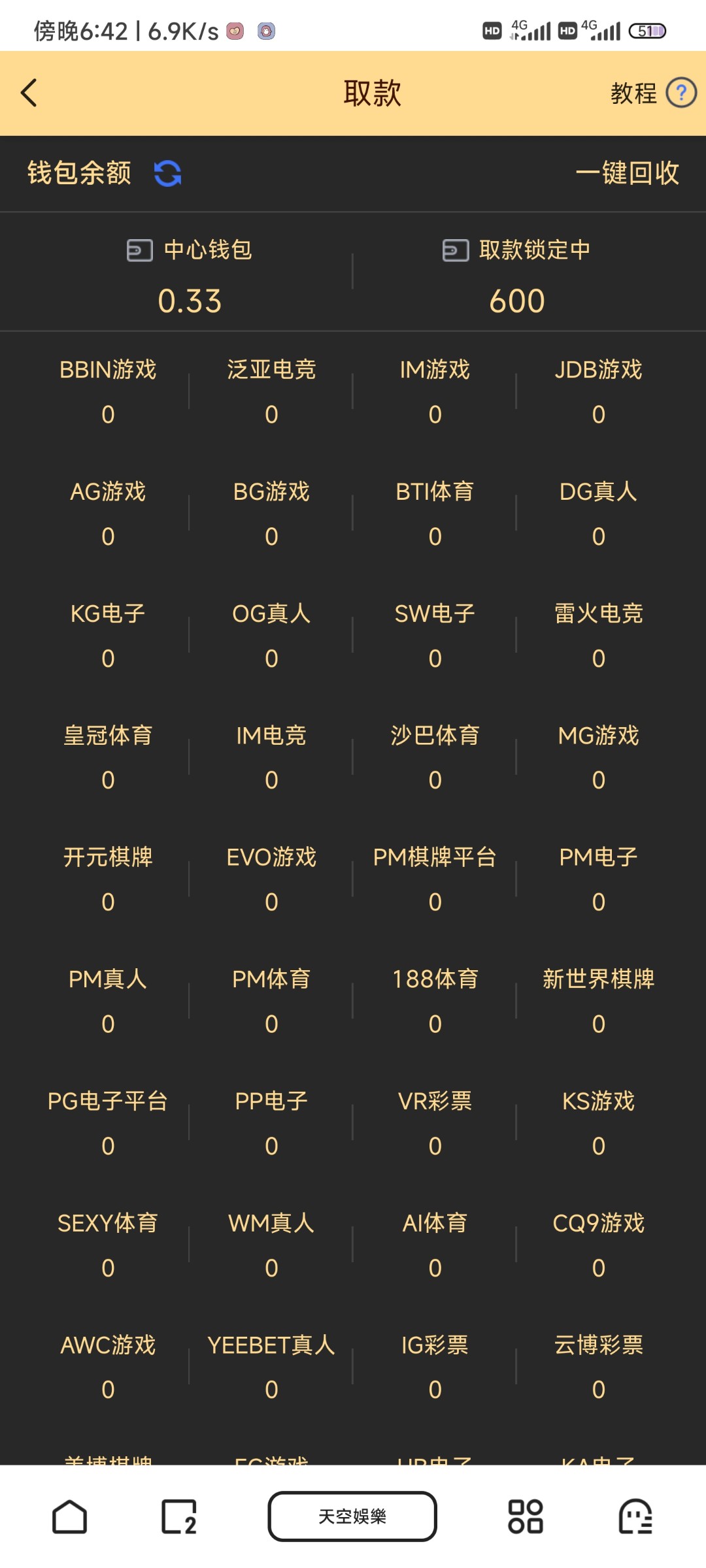Viewport: 706px width, 1568px height.
Task: Open the discover grid icon in bottom bar
Action: tap(527, 1518)
